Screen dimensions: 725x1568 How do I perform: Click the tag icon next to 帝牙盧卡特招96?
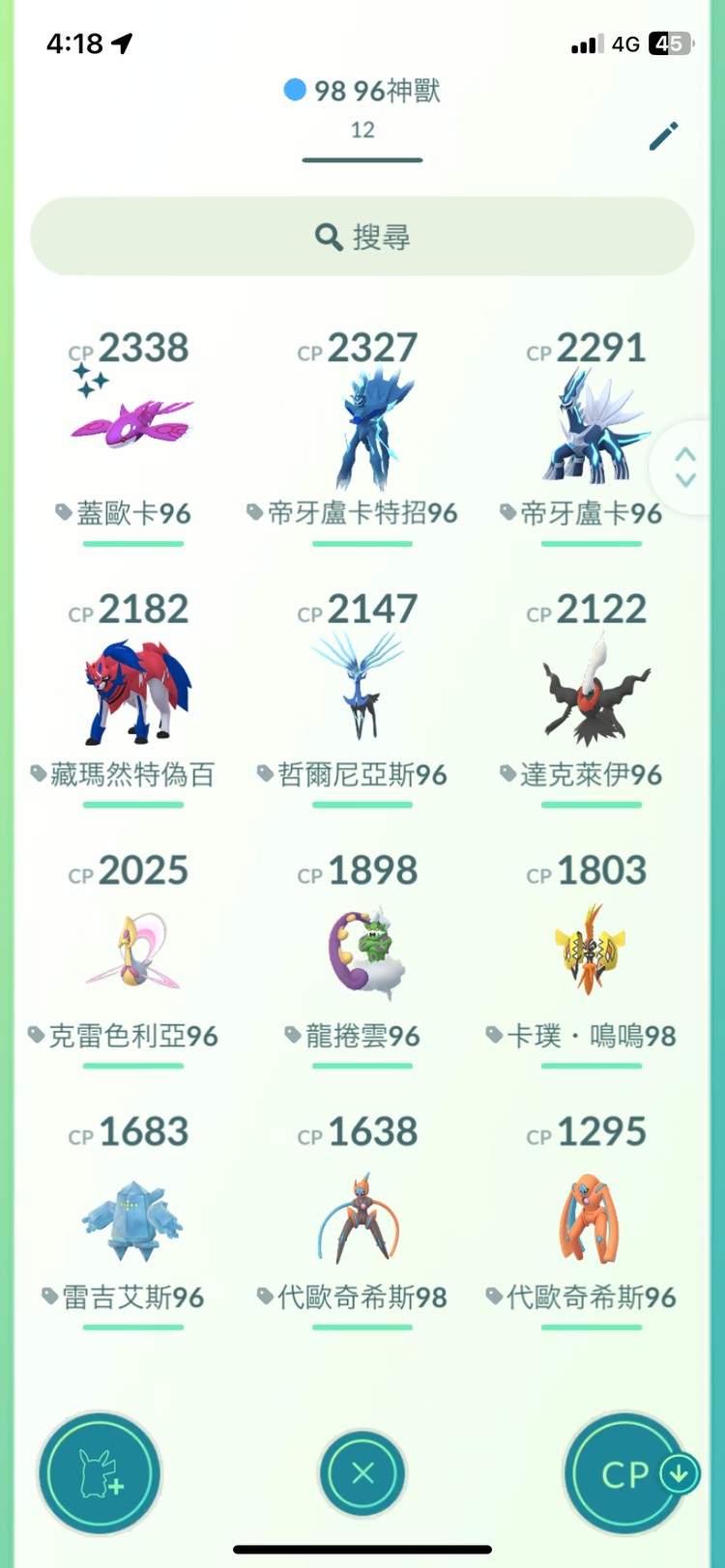click(253, 513)
